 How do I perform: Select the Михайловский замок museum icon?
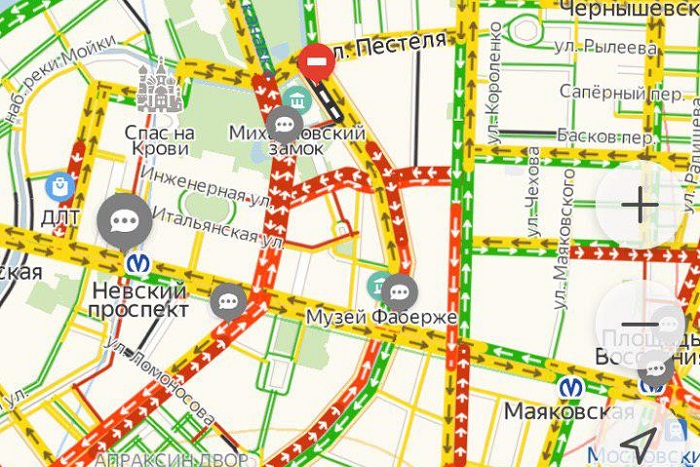[298, 100]
